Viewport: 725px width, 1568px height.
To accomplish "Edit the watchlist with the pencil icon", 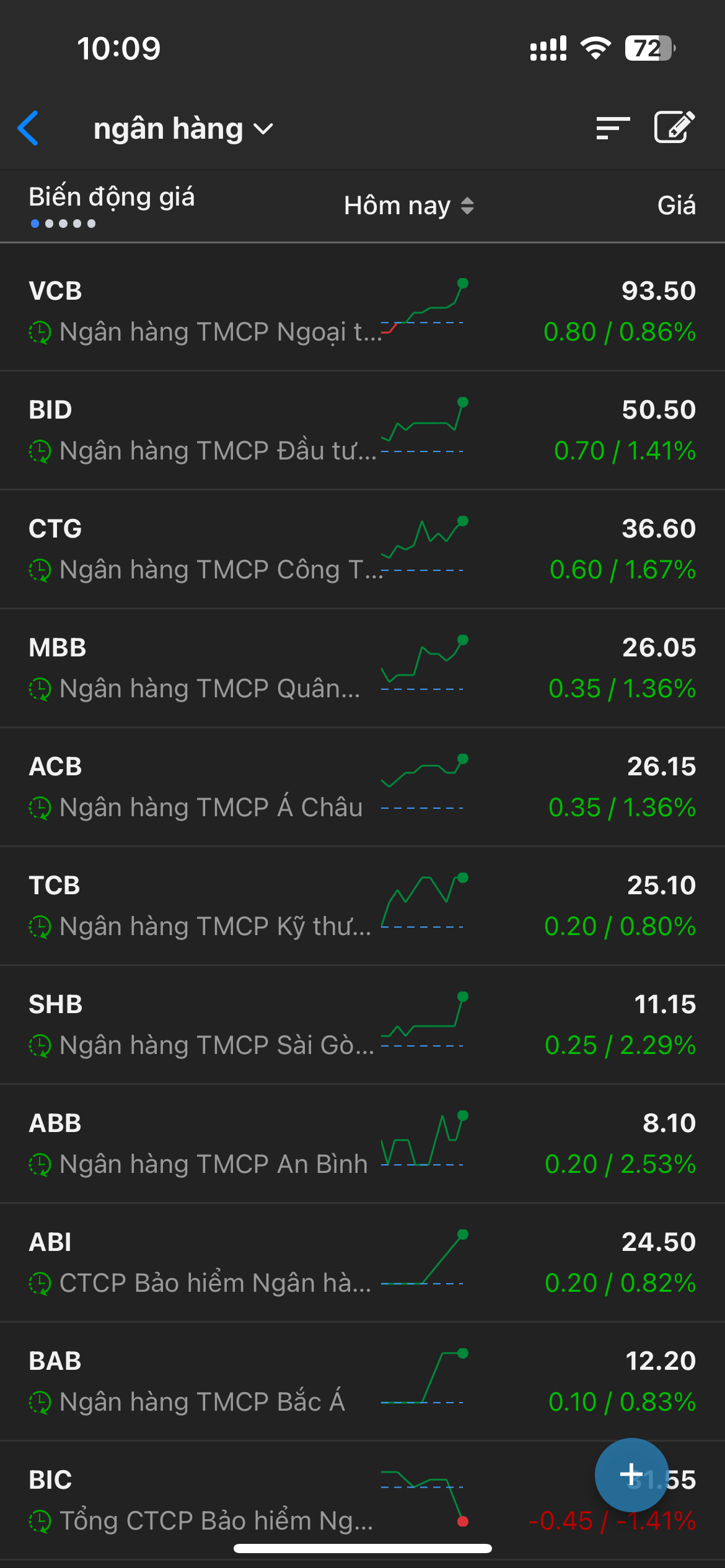I will 674,128.
